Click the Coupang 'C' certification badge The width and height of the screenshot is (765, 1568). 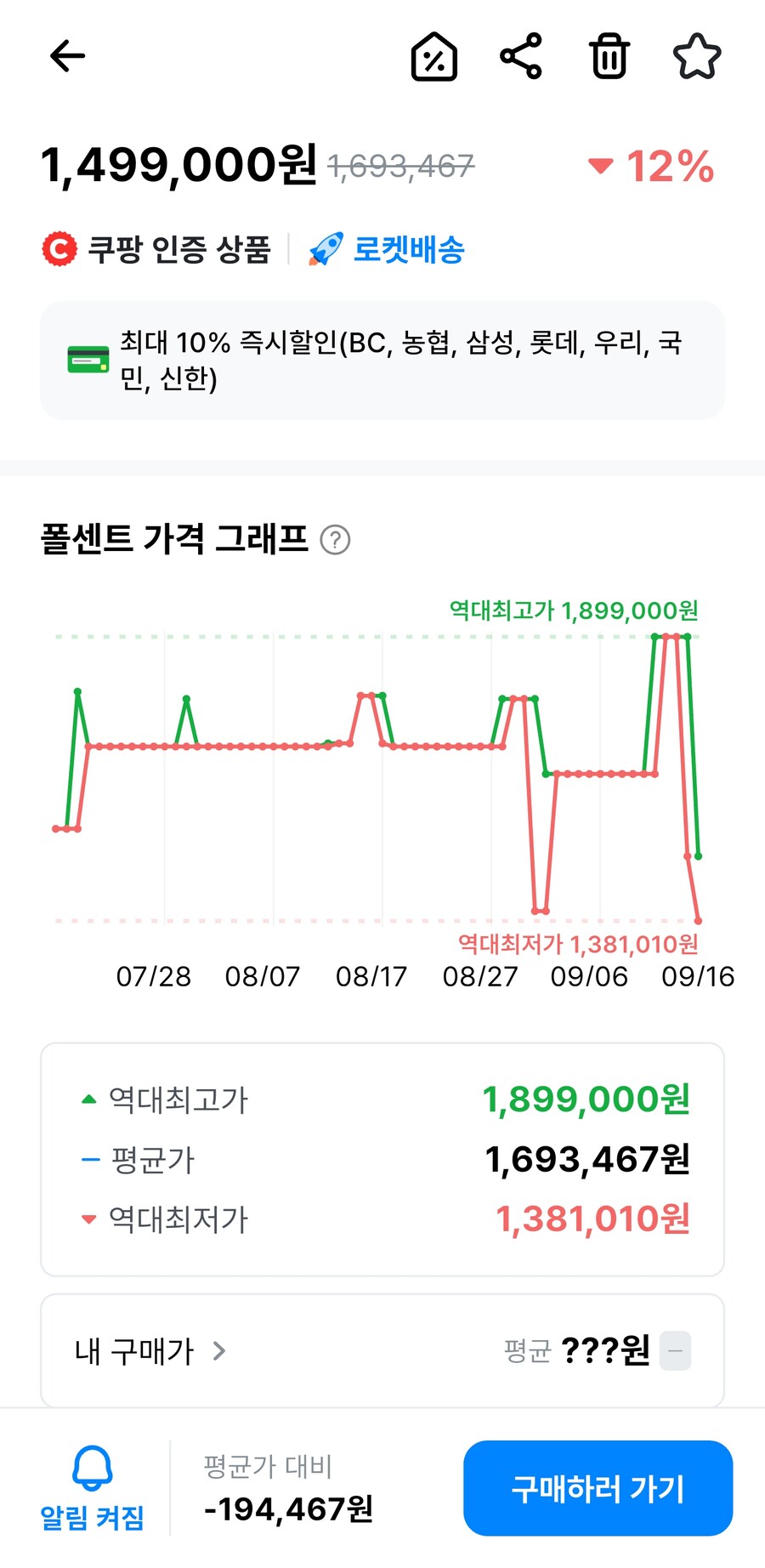point(58,249)
